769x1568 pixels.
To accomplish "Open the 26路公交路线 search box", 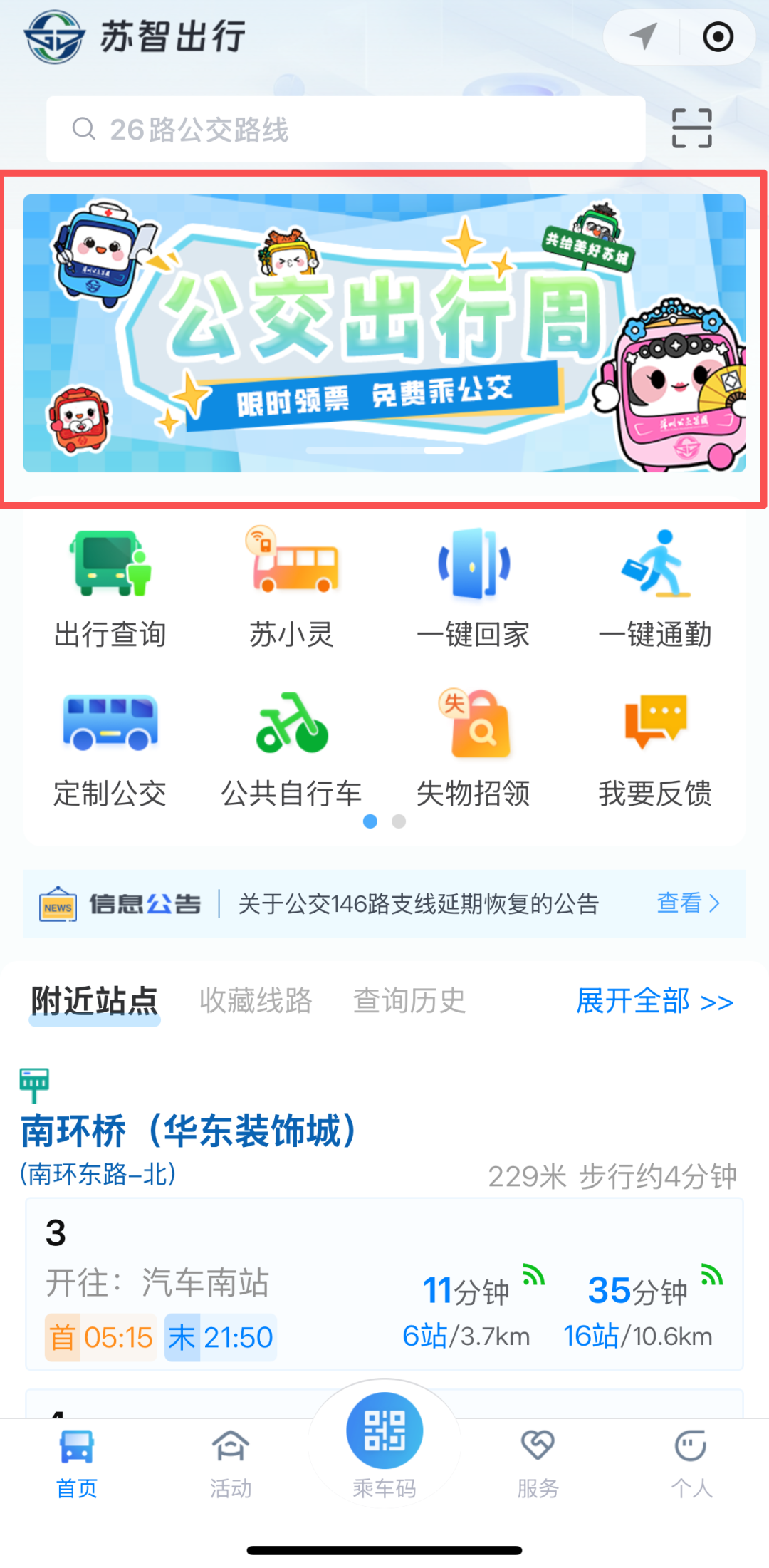I will tap(345, 130).
